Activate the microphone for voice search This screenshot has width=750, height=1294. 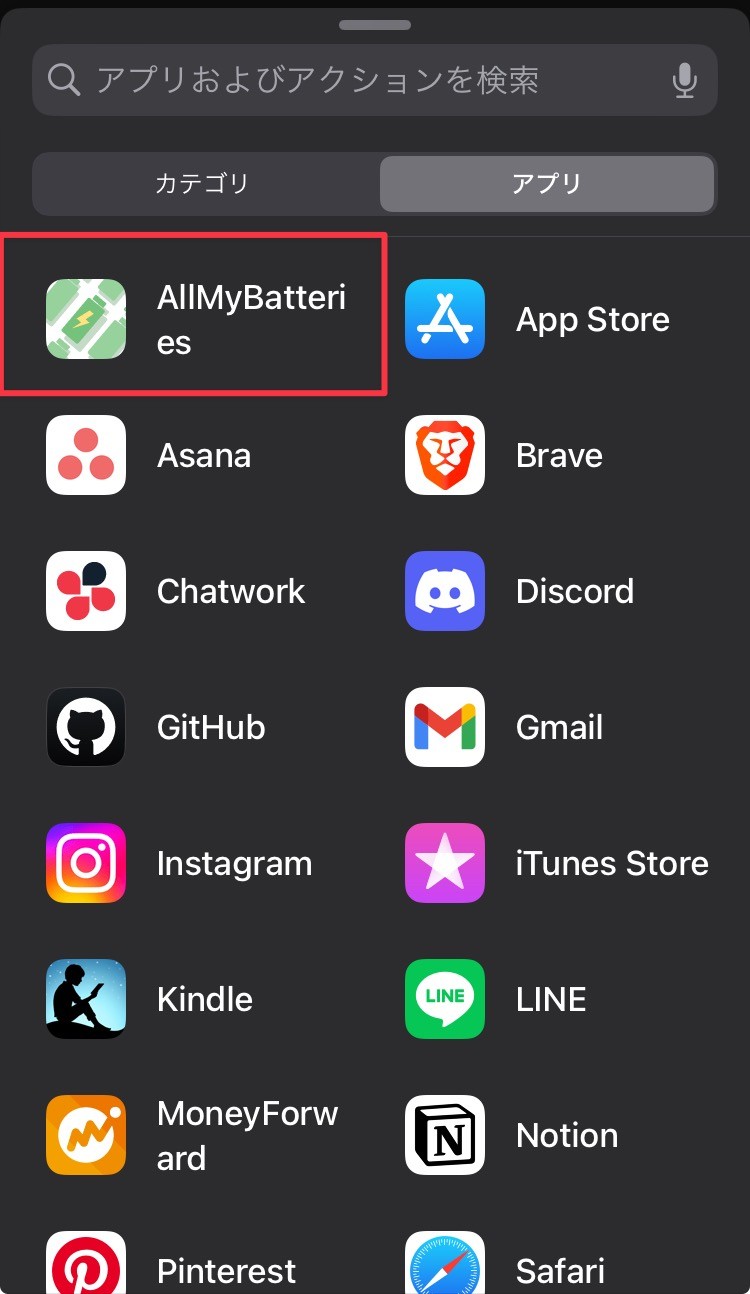[685, 80]
